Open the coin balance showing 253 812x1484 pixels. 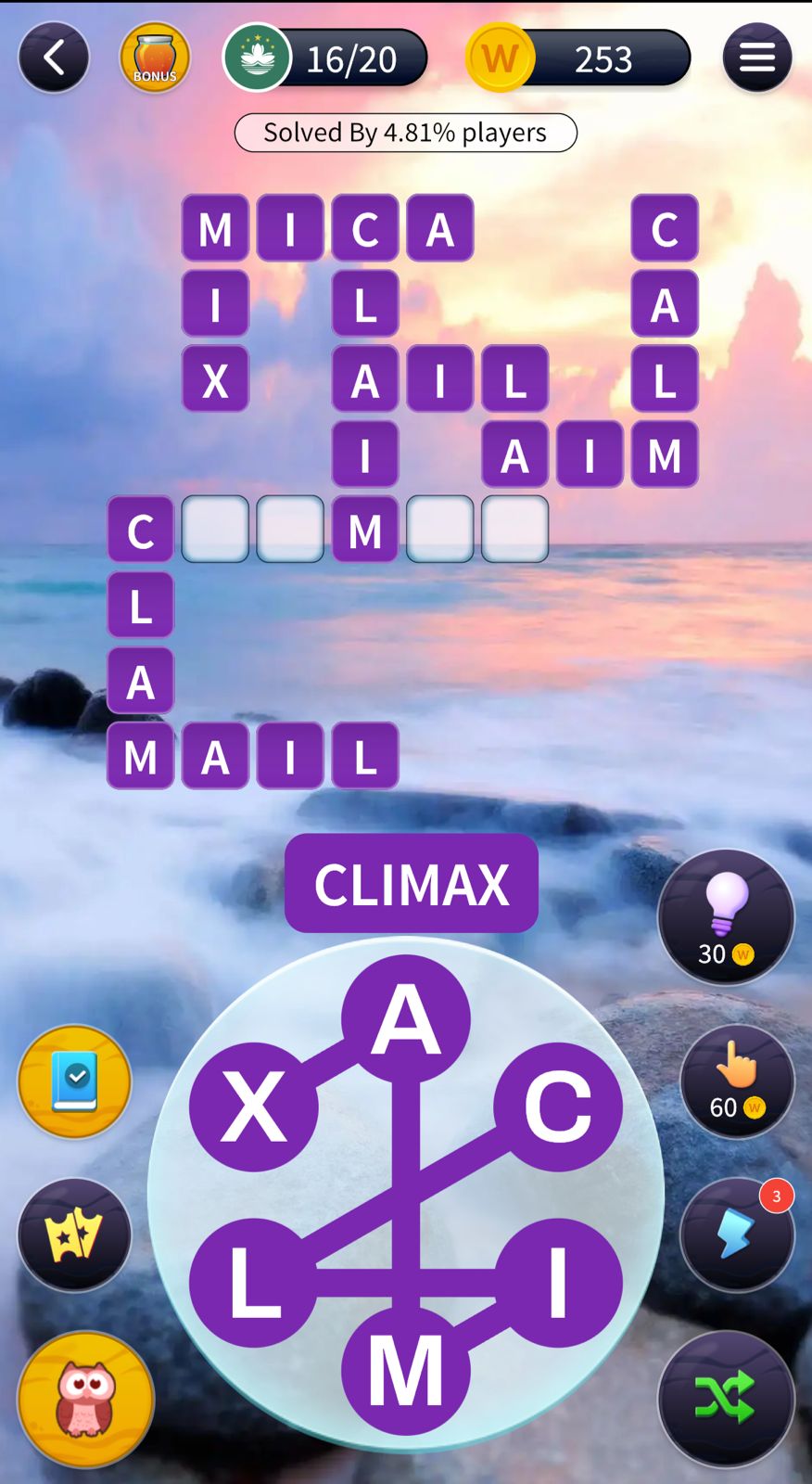coord(579,58)
